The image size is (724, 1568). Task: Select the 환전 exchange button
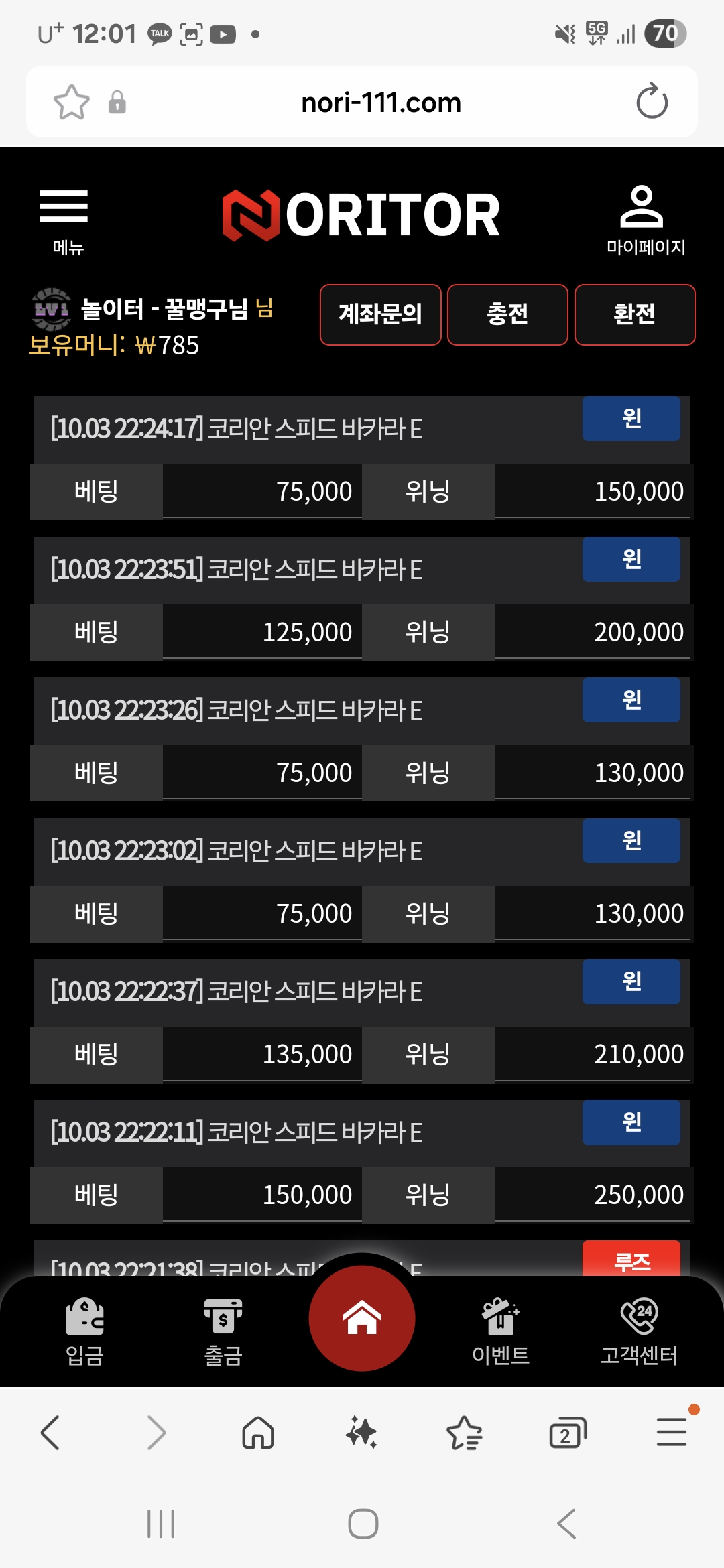634,314
